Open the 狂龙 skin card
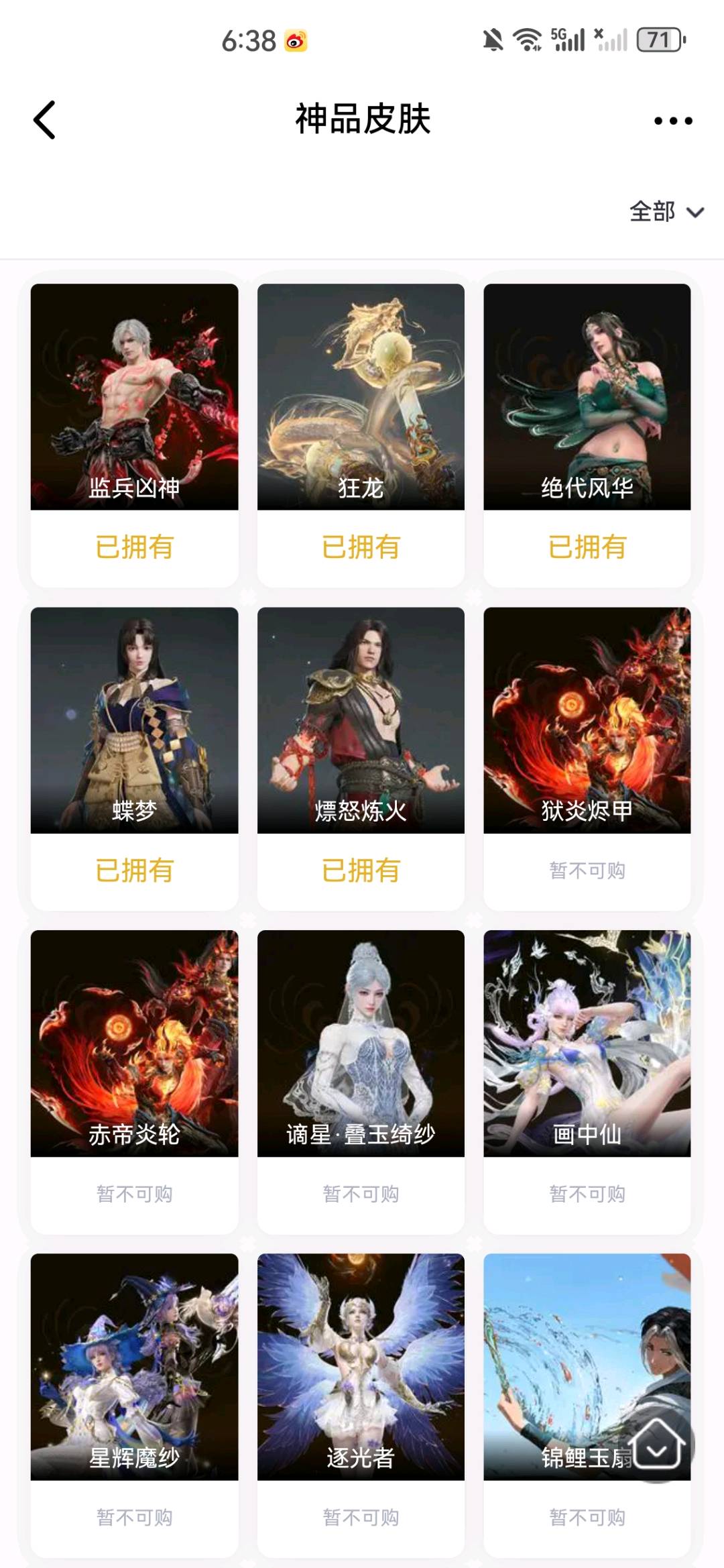This screenshot has width=724, height=1568. point(361,397)
